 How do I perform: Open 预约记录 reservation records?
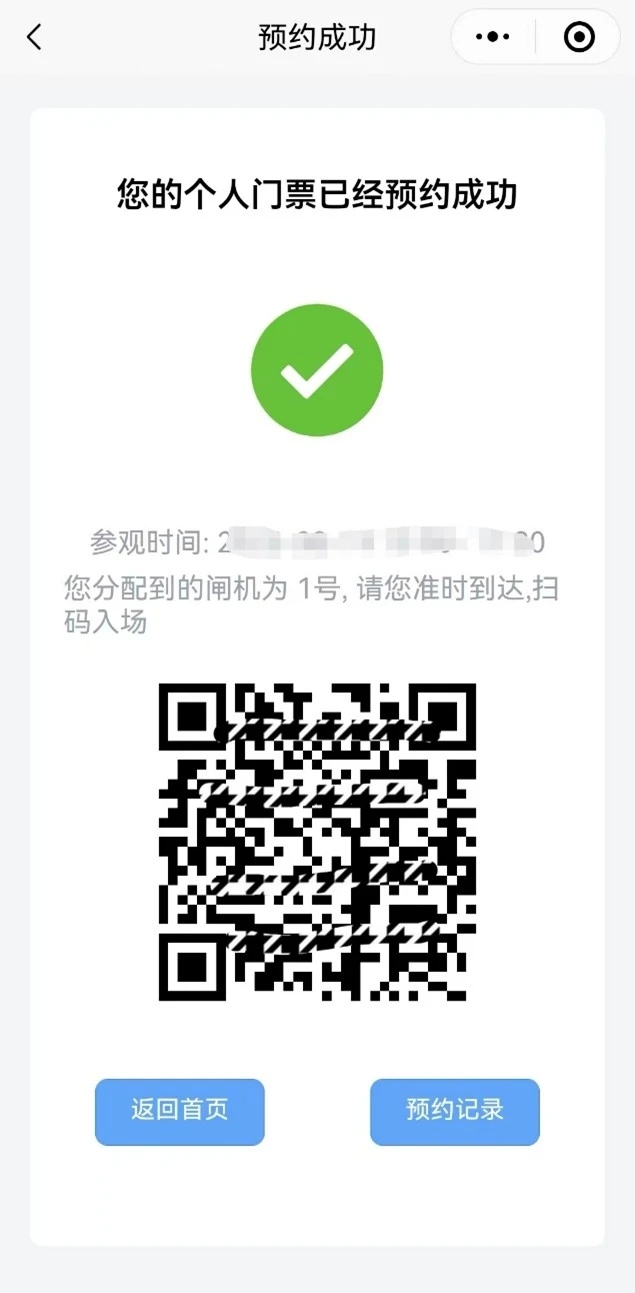(x=455, y=1111)
